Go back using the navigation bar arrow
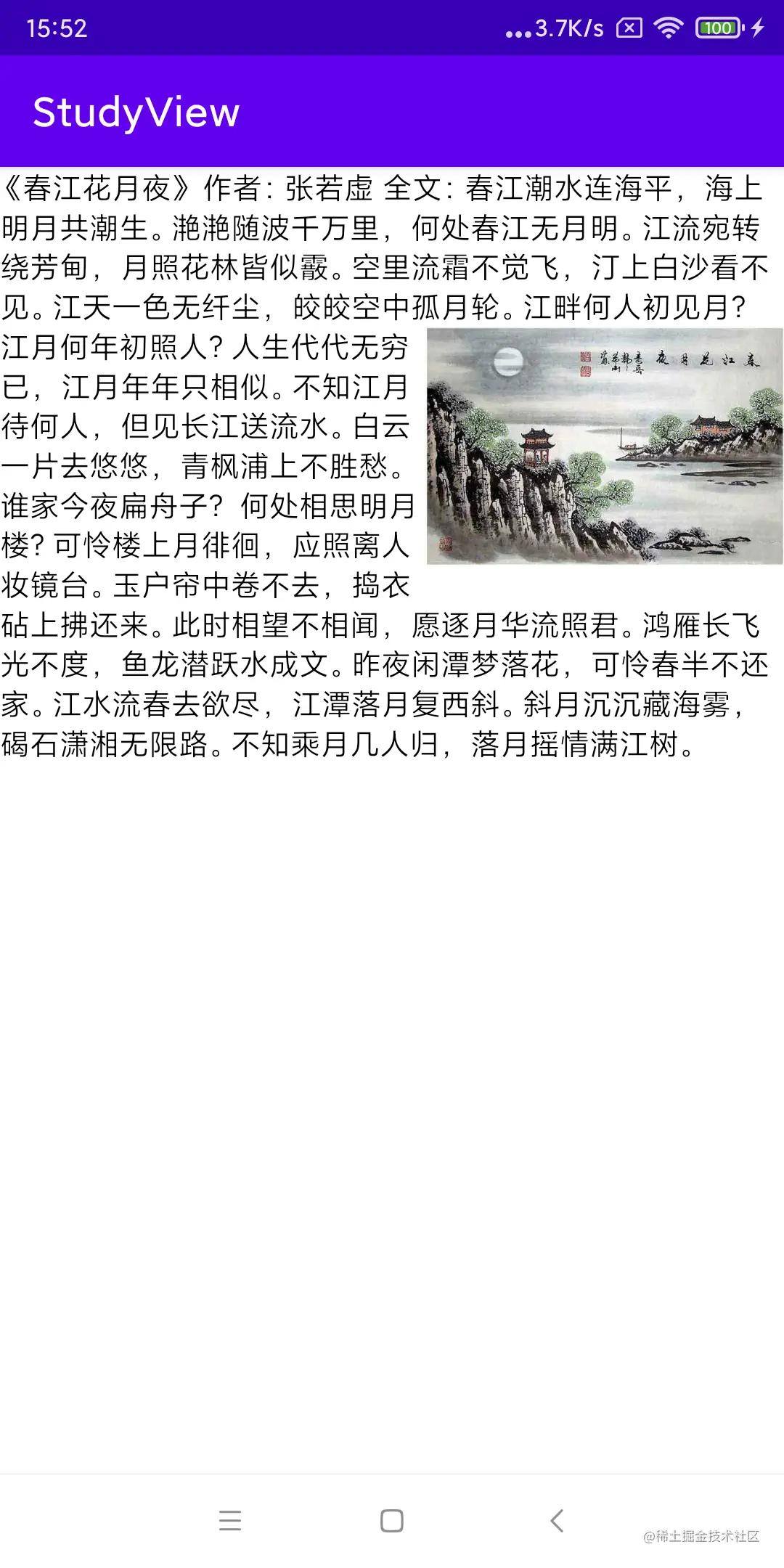The image size is (784, 1568). 557,1520
